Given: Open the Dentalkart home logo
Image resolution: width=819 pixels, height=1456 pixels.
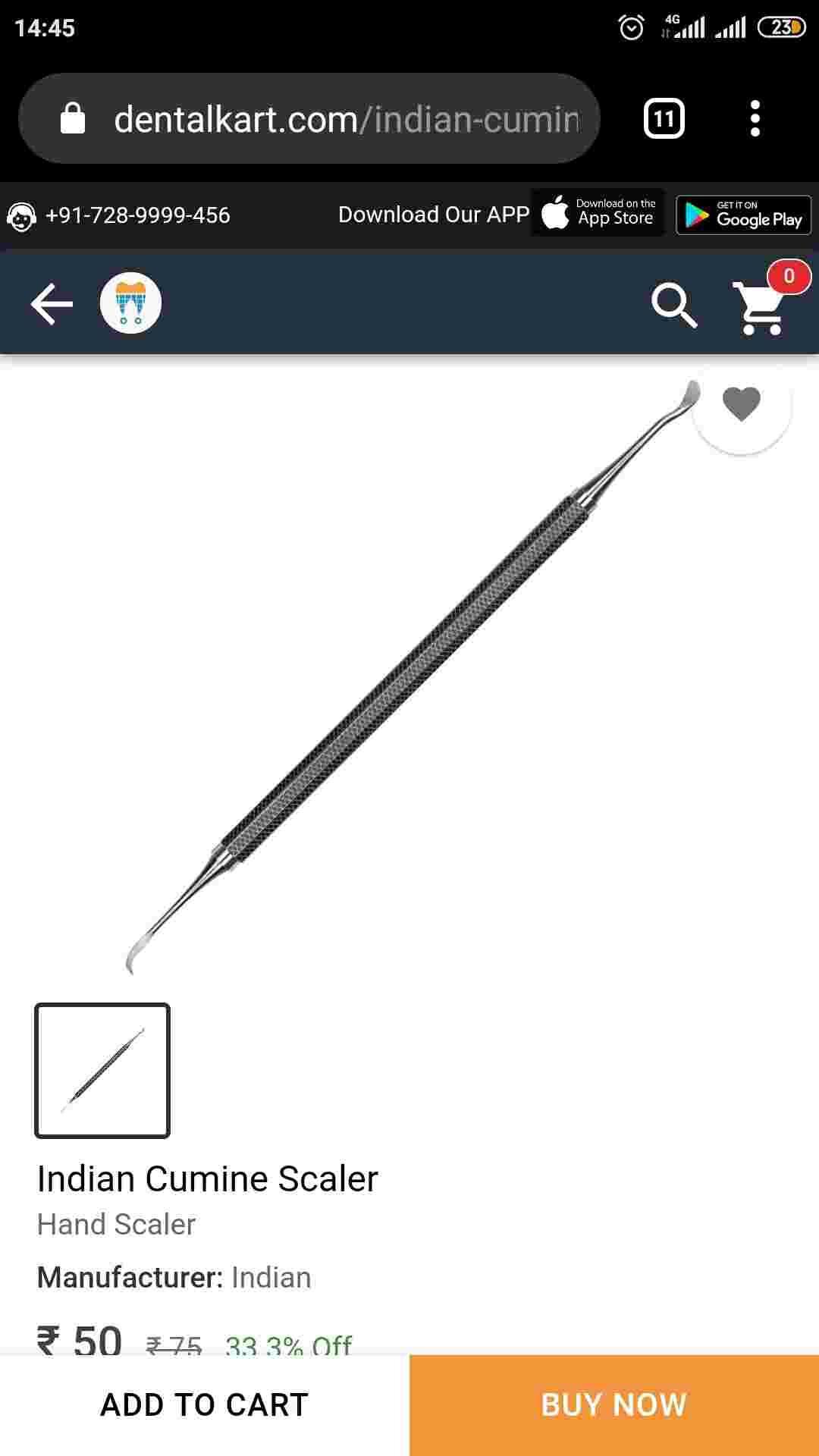Looking at the screenshot, I should (130, 303).
